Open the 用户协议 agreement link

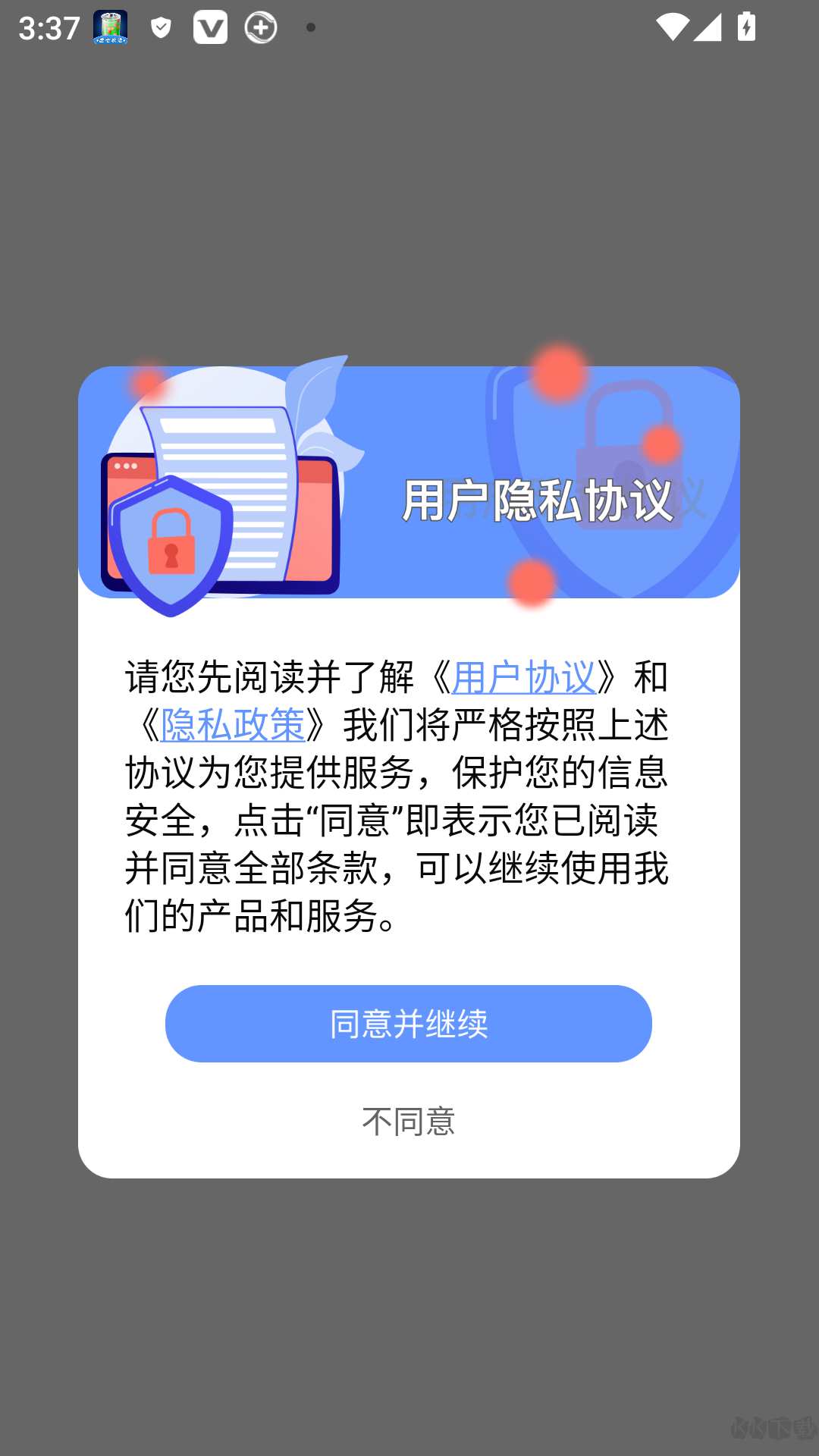pyautogui.click(x=525, y=677)
